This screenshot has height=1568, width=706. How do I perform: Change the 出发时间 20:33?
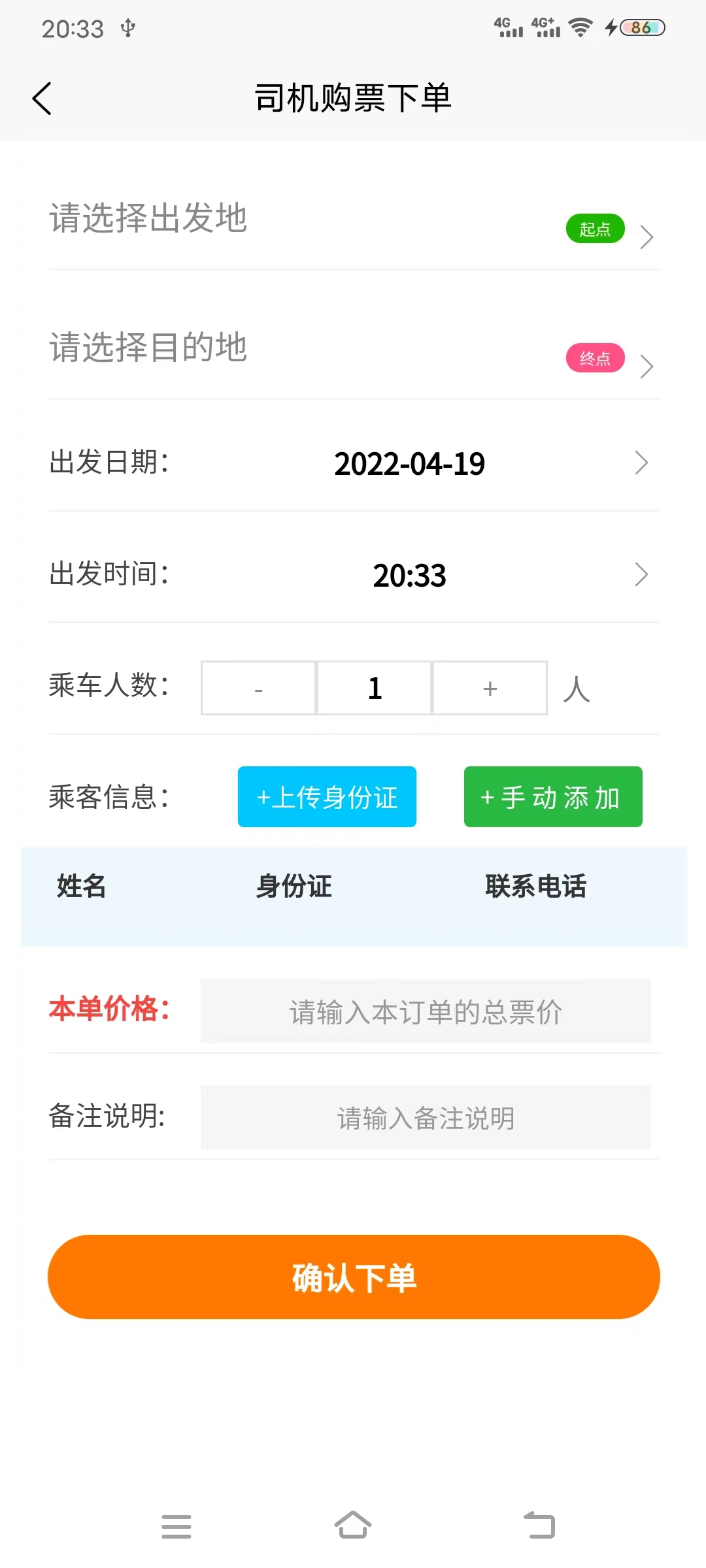click(353, 575)
